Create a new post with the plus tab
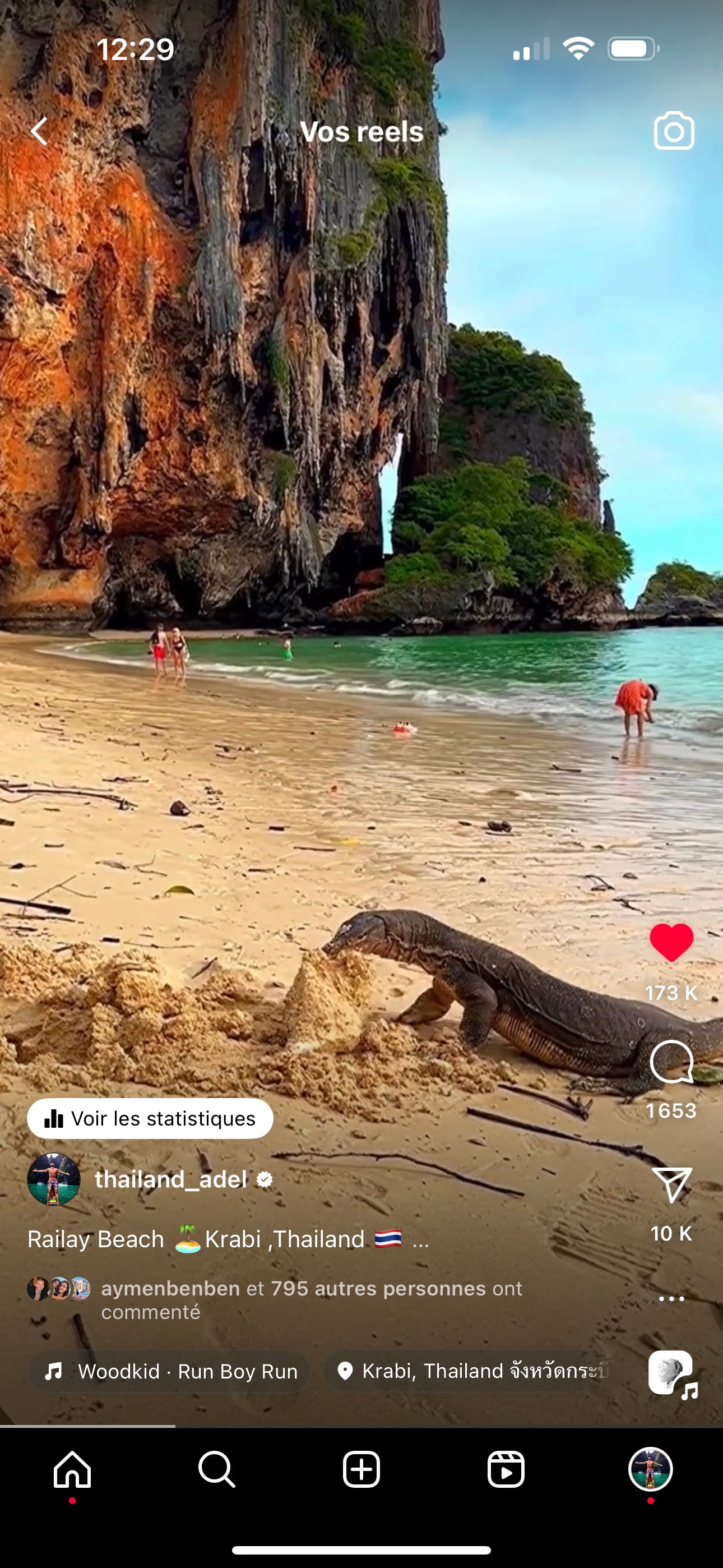The width and height of the screenshot is (723, 1568). [361, 1469]
